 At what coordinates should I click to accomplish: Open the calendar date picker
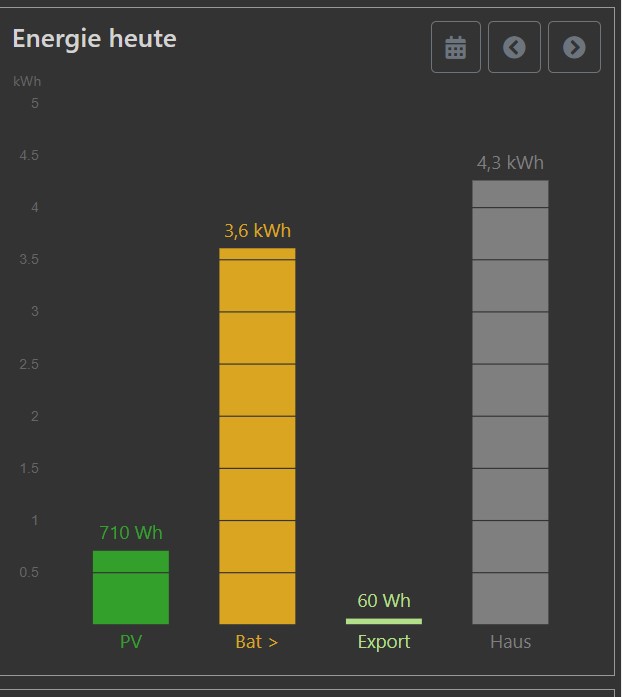(455, 47)
